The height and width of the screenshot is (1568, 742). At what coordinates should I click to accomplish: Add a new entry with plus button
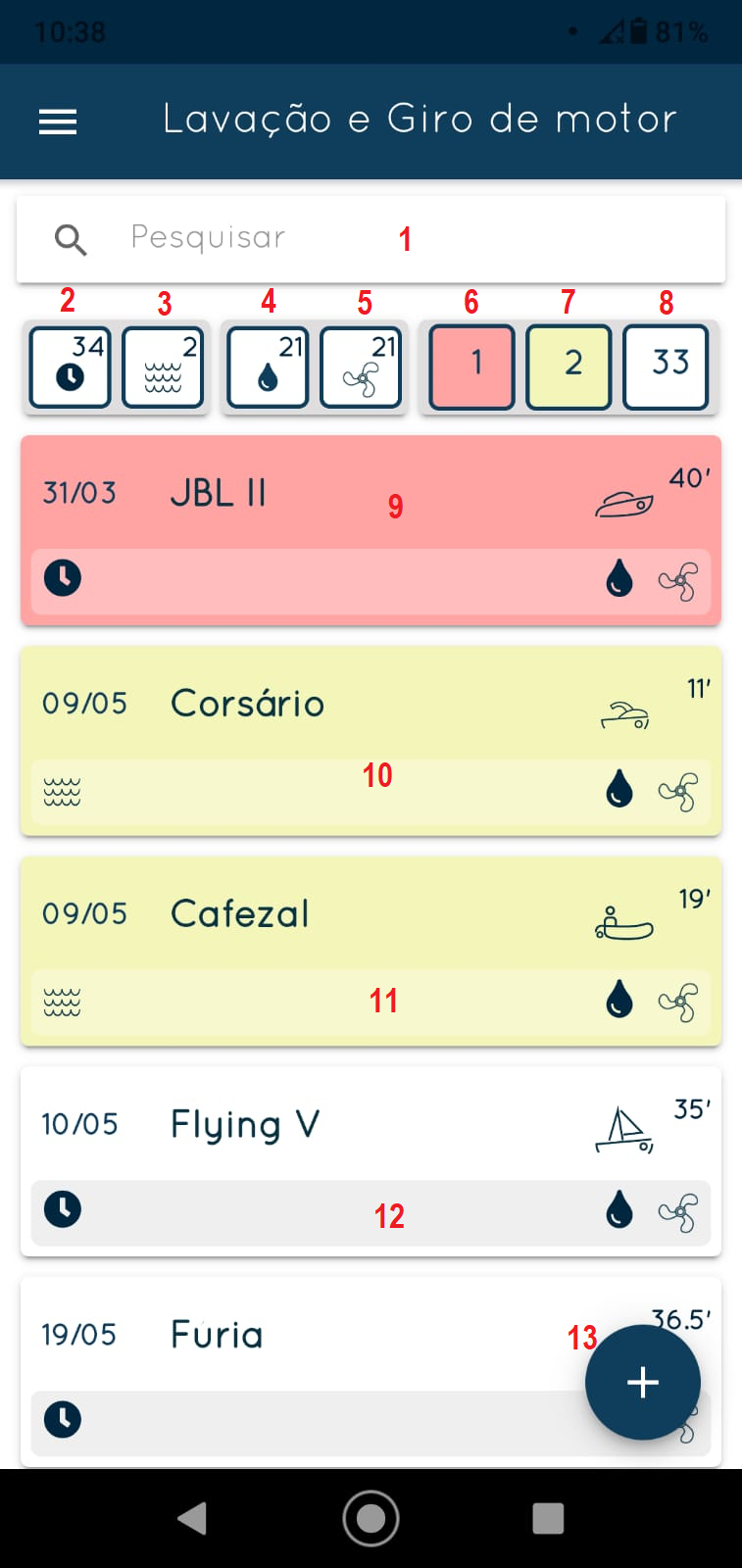[642, 1382]
